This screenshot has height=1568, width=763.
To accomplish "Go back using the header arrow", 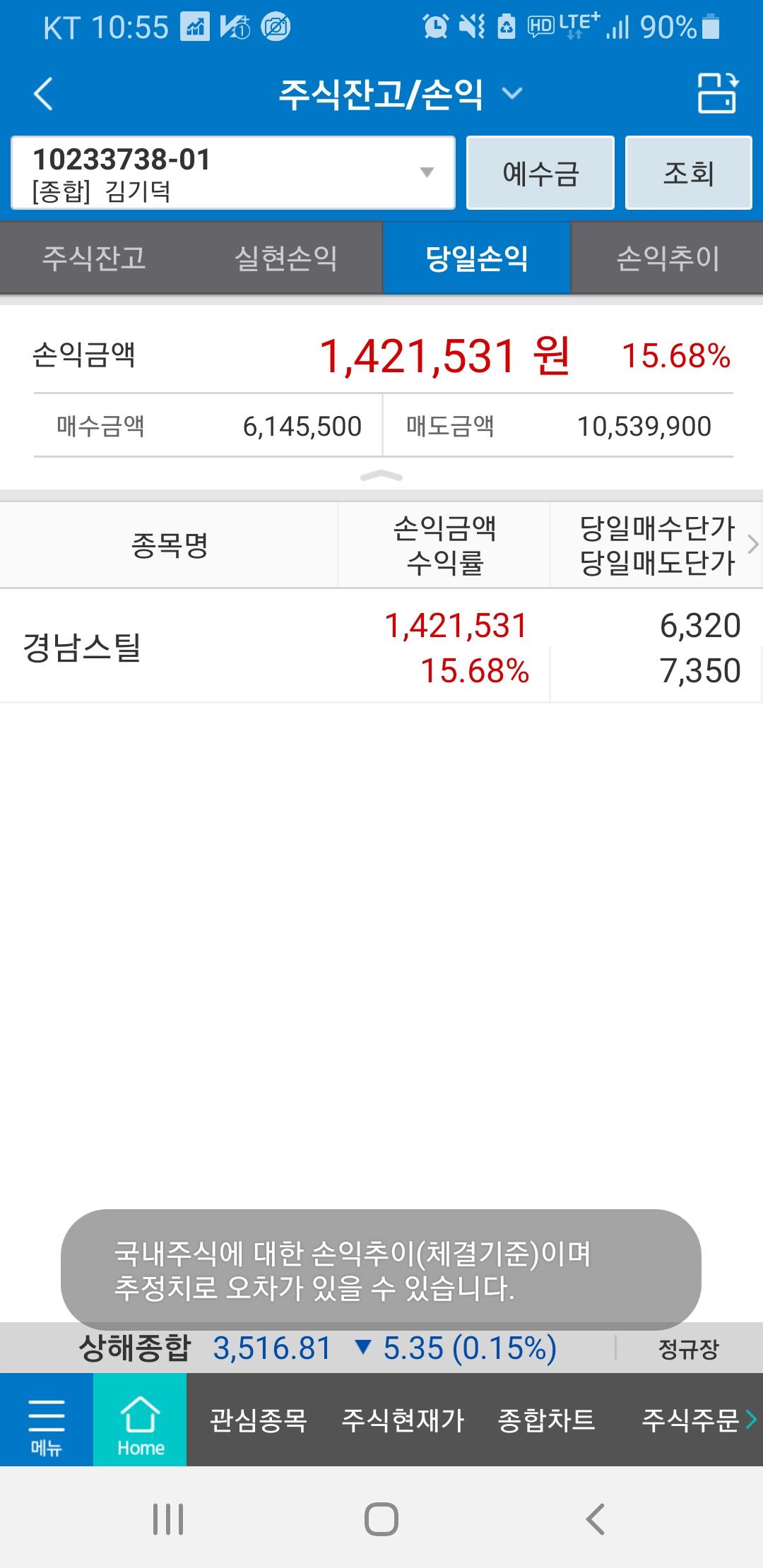I will (44, 94).
